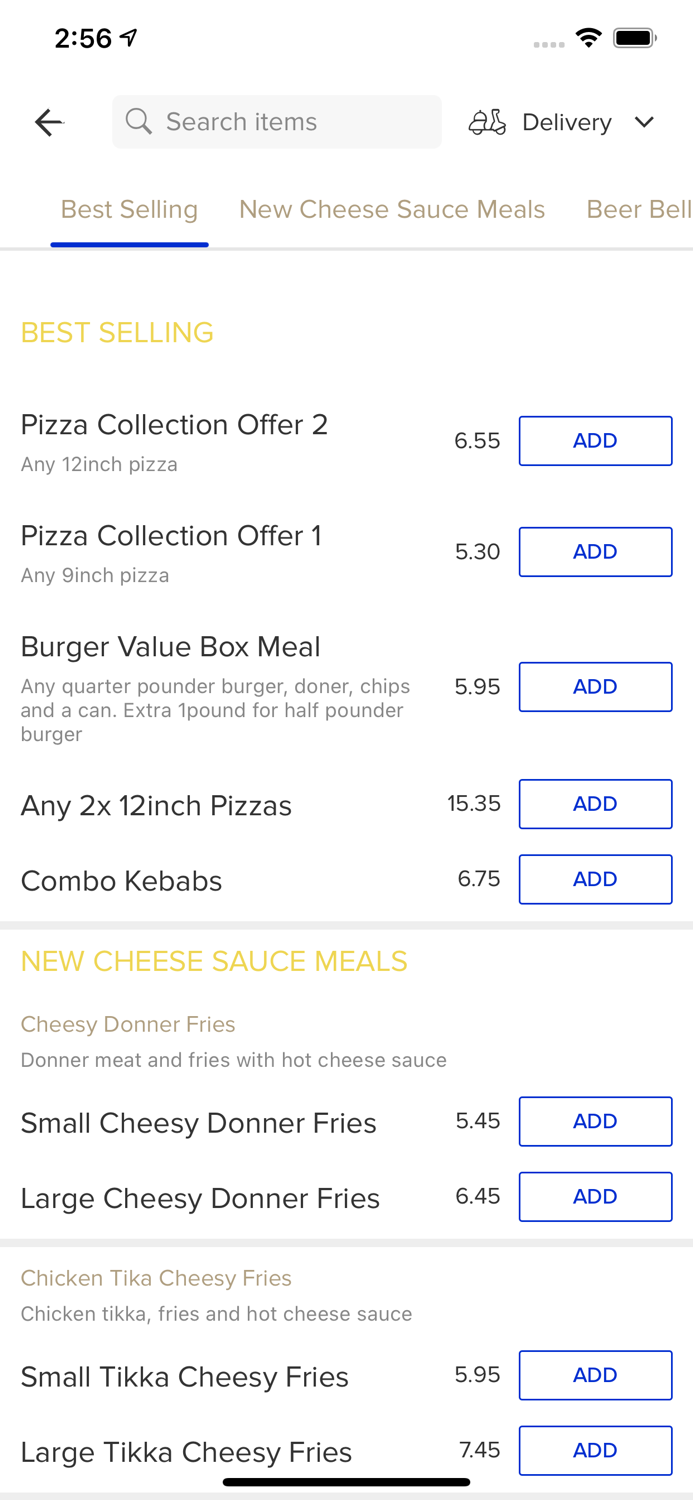Add Small Tikka Cheesy Fries

pos(595,1375)
